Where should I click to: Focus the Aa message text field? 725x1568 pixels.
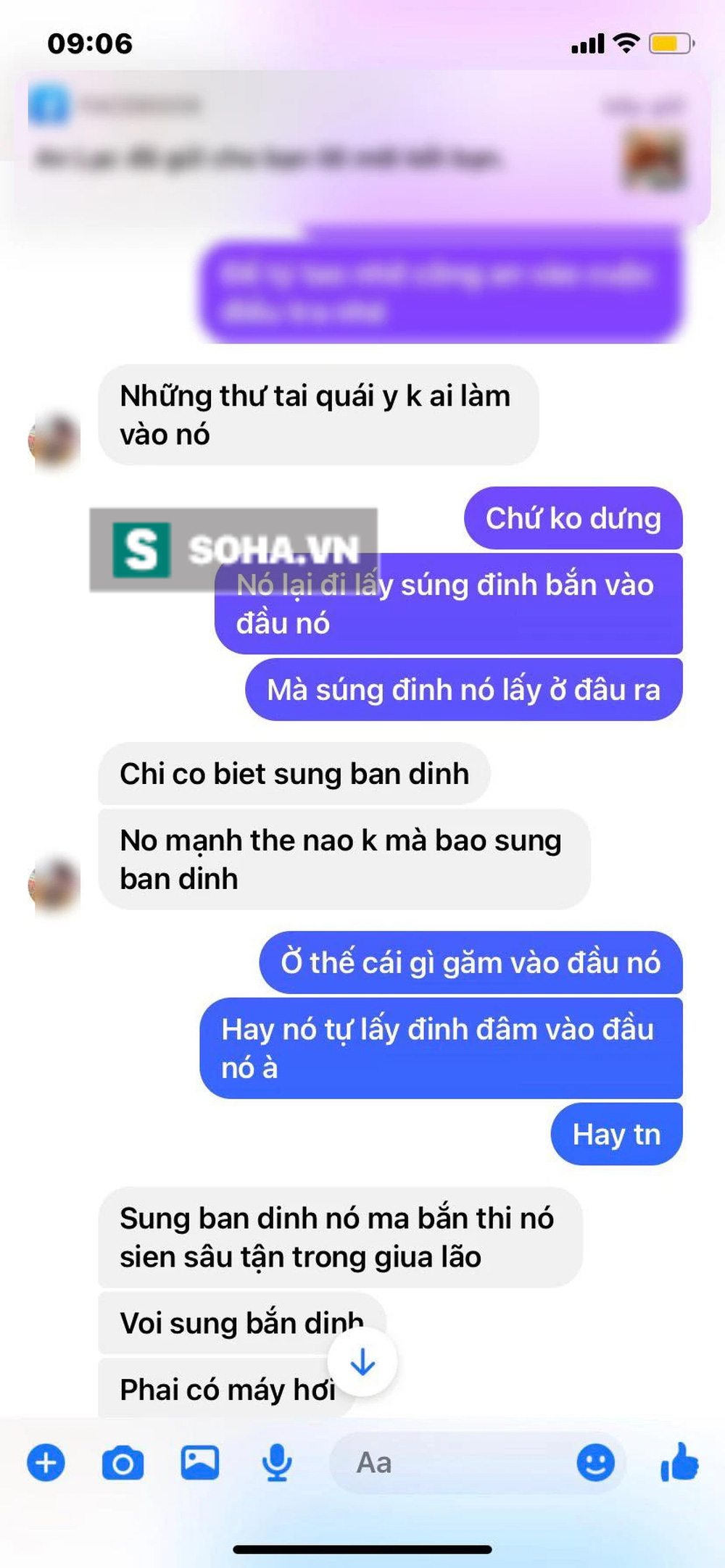[x=449, y=1463]
